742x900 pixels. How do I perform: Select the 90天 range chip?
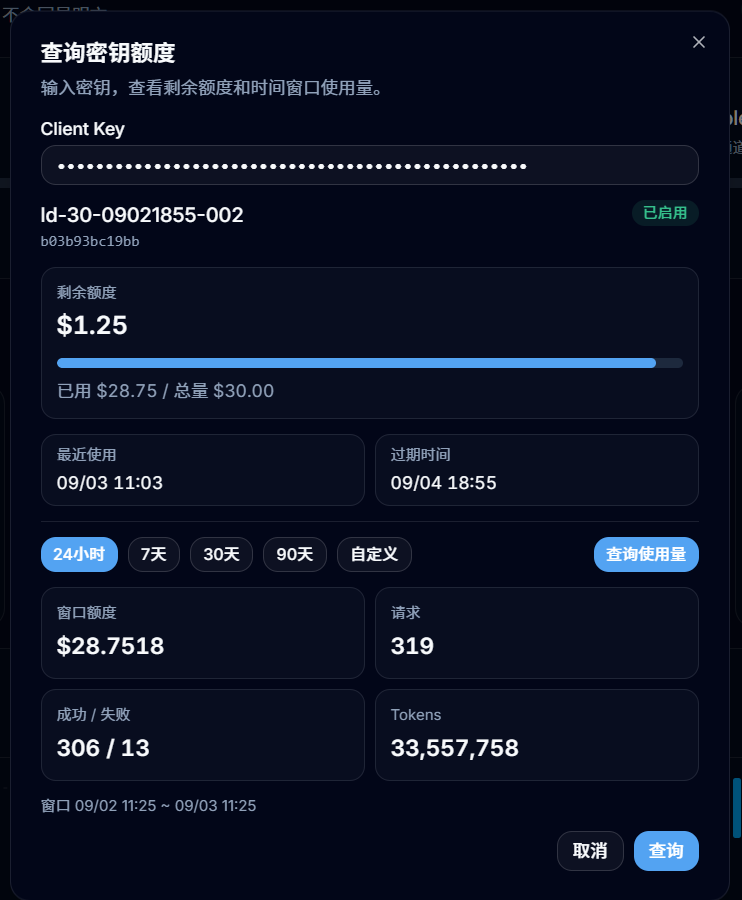(295, 554)
